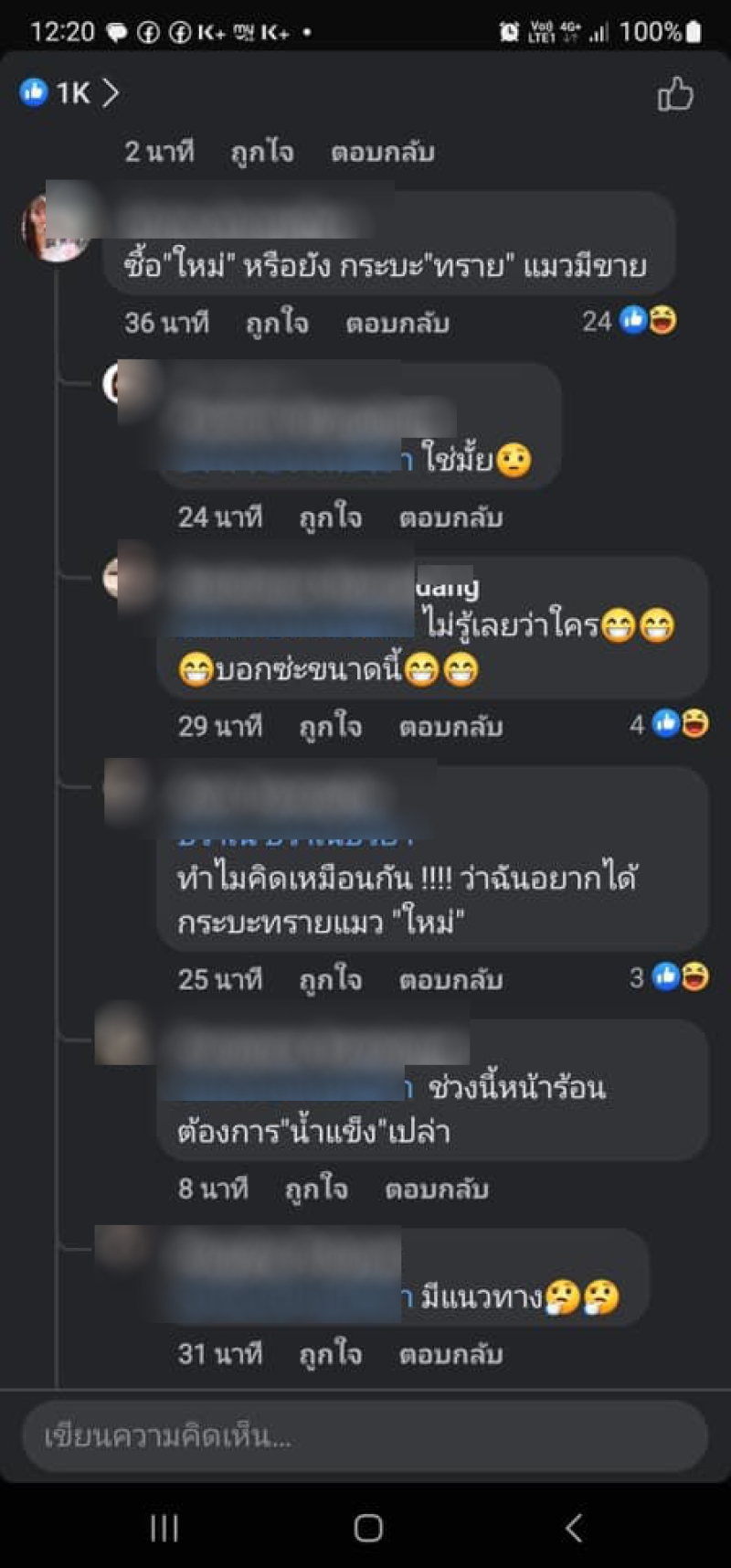Focus the เขียนความคิดเห็น comment field

click(365, 1436)
